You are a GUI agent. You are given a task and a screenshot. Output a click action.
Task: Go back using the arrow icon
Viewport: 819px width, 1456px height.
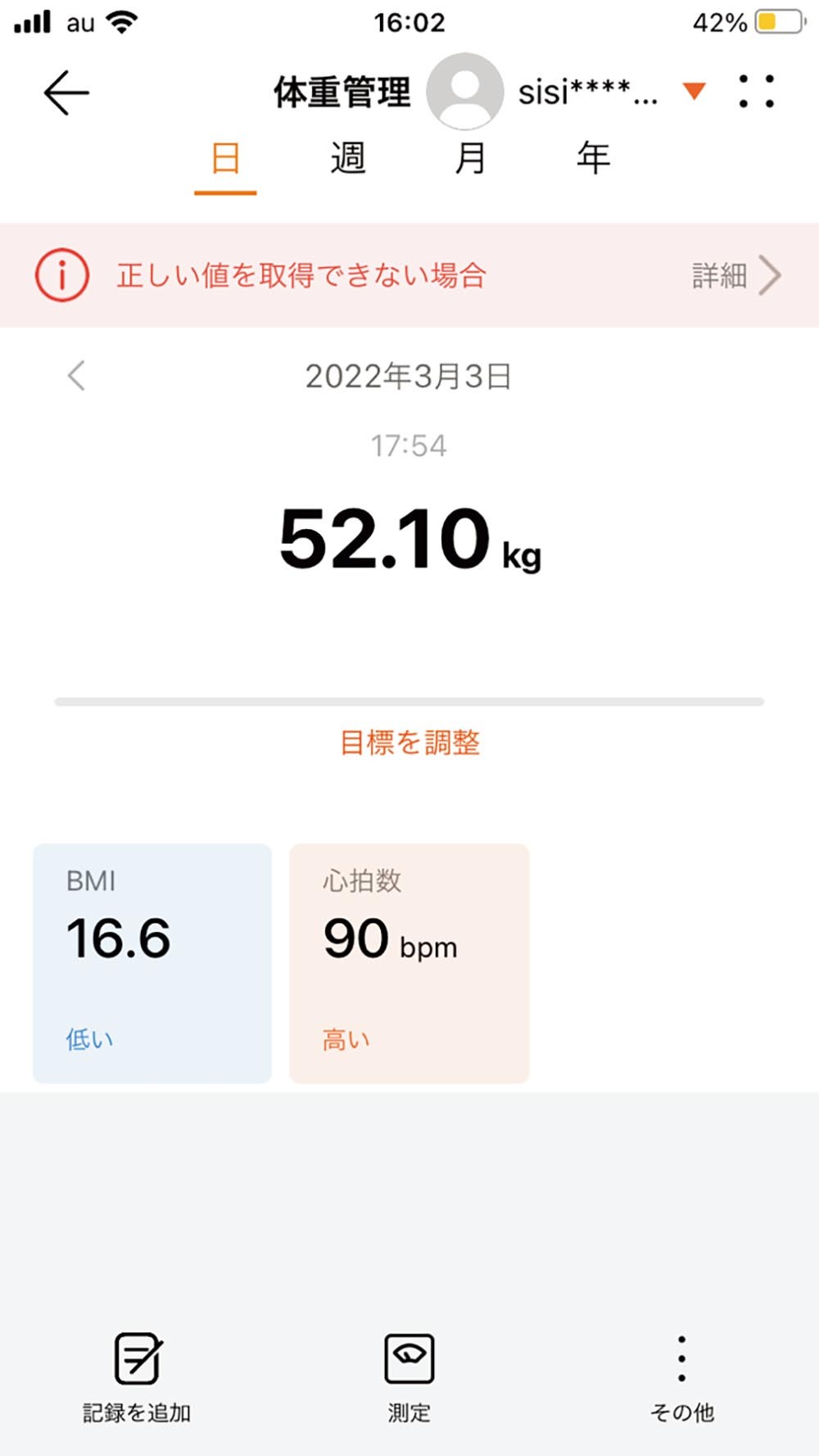(66, 93)
